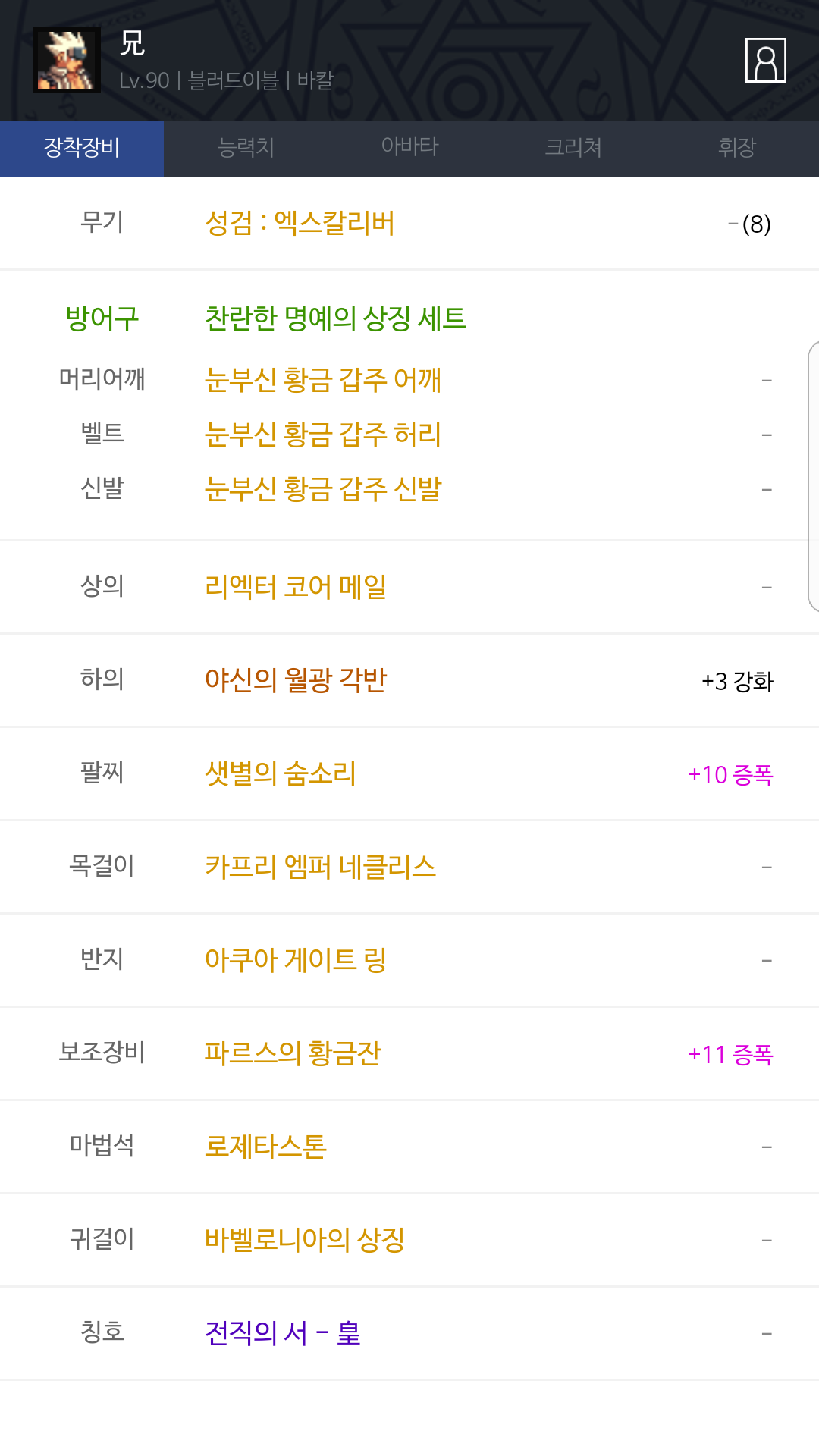View 눈부신 황금 갑주 어깨 item
The height and width of the screenshot is (1456, 819).
pyautogui.click(x=323, y=379)
